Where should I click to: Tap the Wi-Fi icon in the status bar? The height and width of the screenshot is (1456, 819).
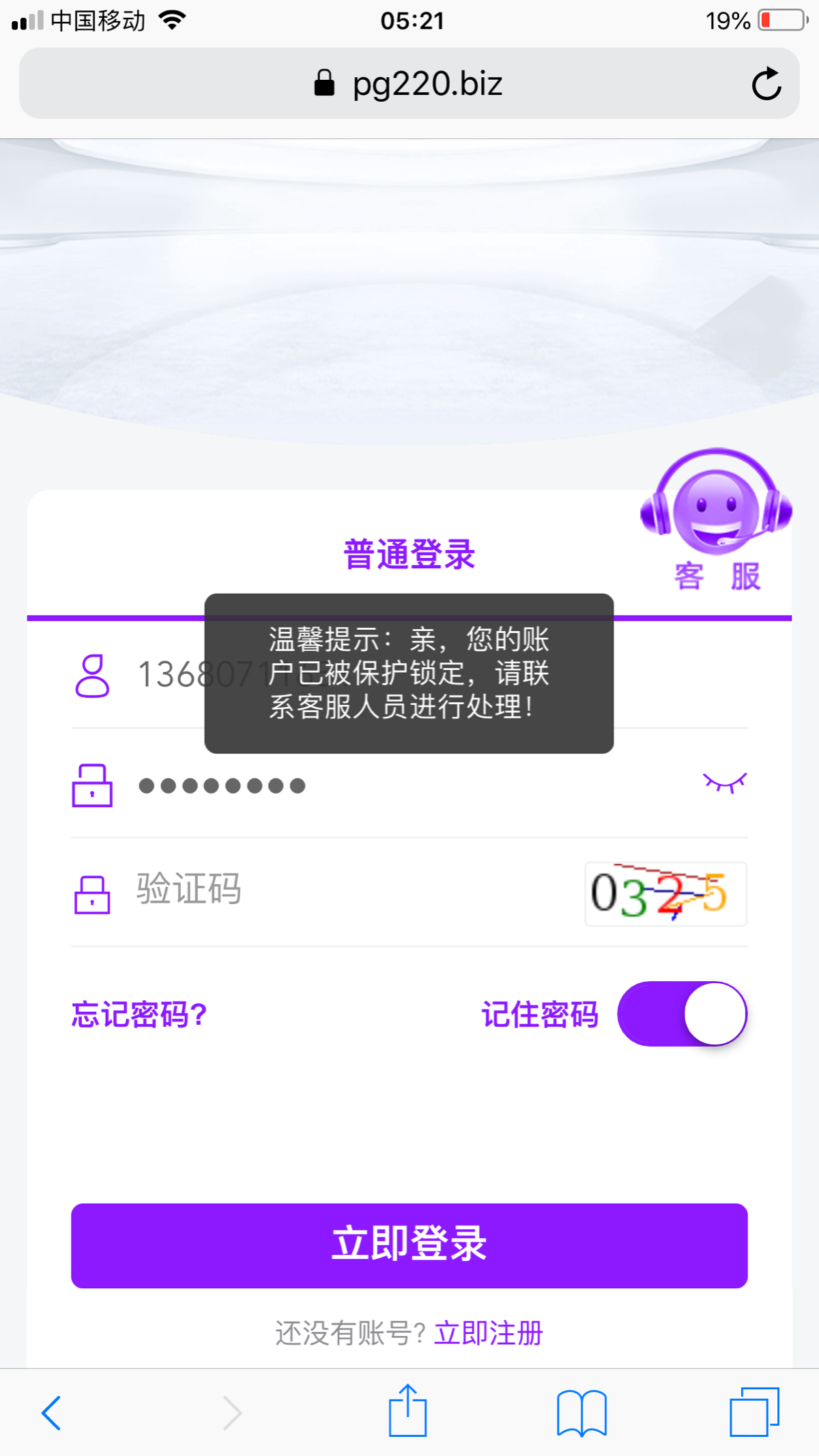click(x=173, y=19)
